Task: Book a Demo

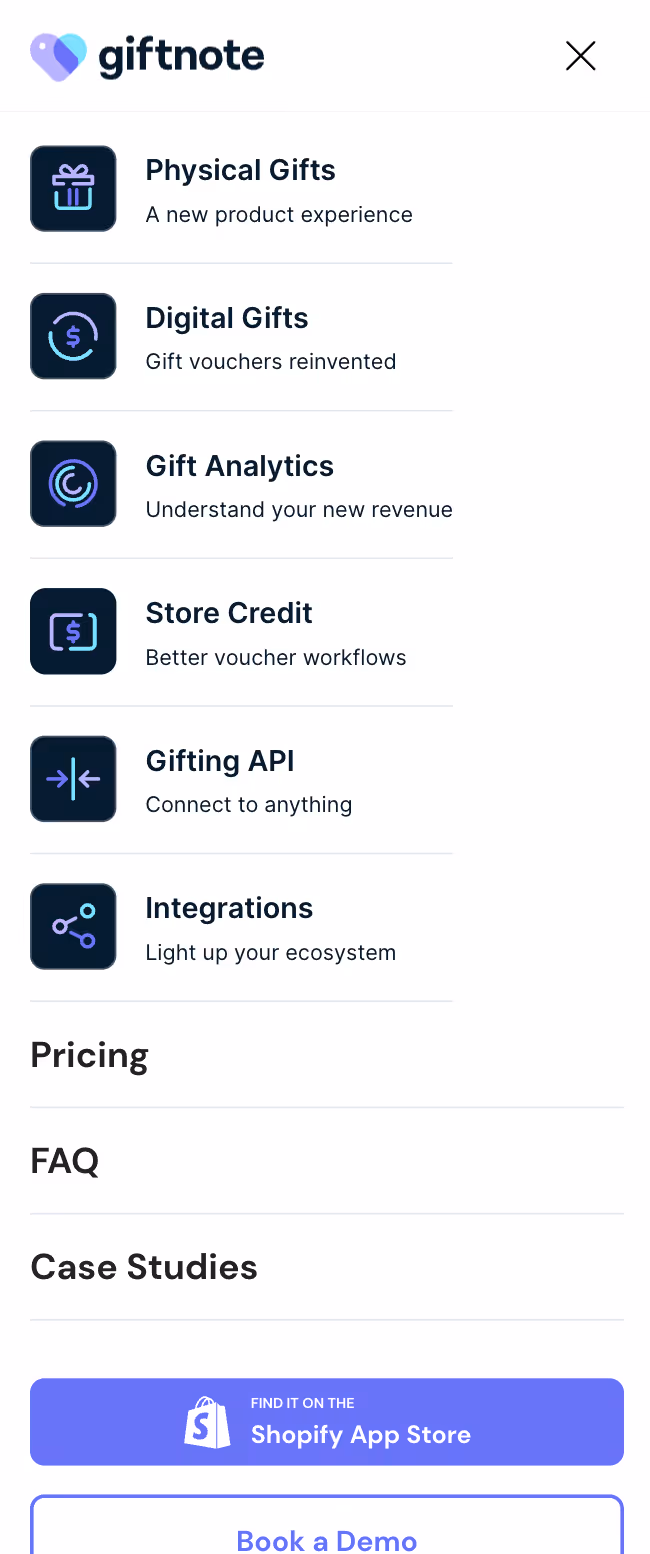Action: 327,1535
